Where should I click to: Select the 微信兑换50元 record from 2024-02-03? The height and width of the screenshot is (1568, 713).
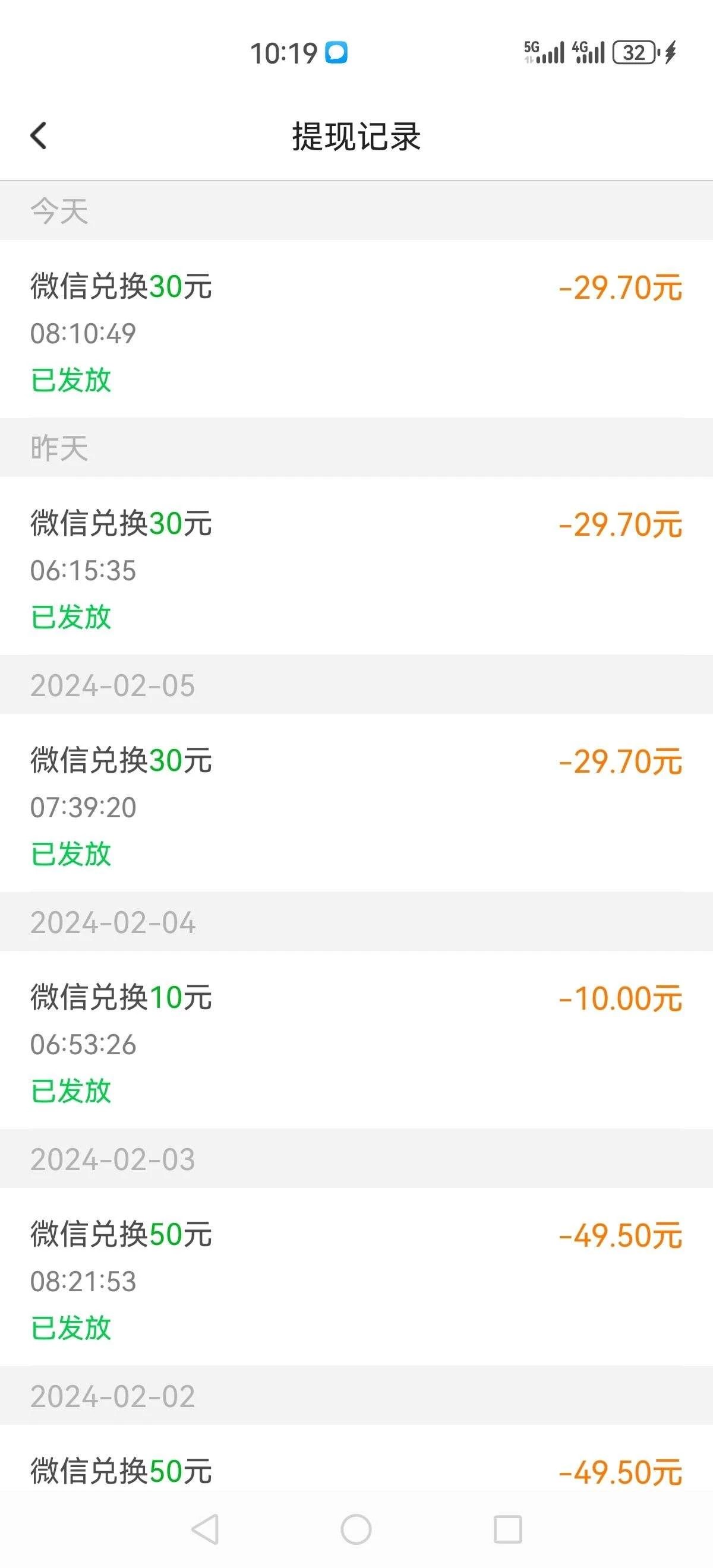pos(121,1235)
